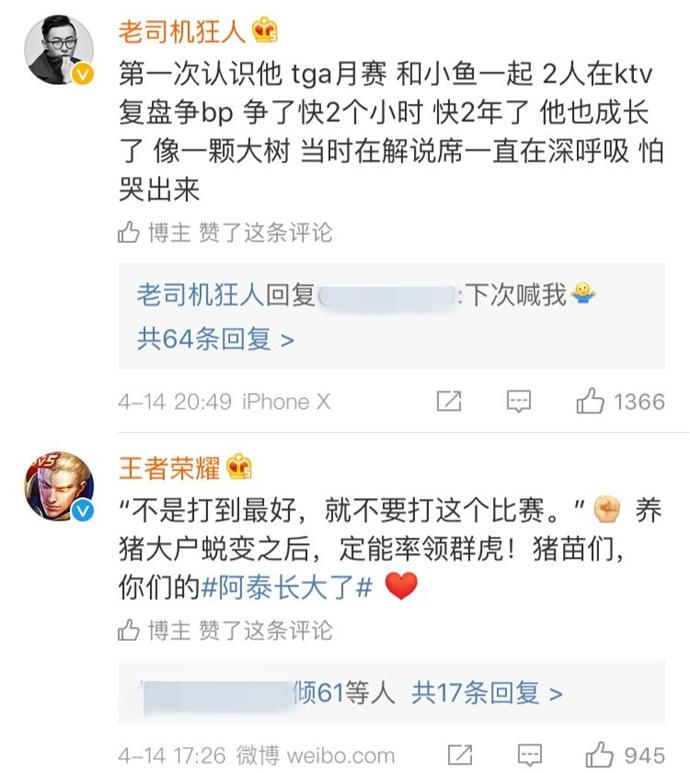Like 老司机狂人's comment with 1366 likes
Screen dimensions: 690x773
[x=591, y=402]
